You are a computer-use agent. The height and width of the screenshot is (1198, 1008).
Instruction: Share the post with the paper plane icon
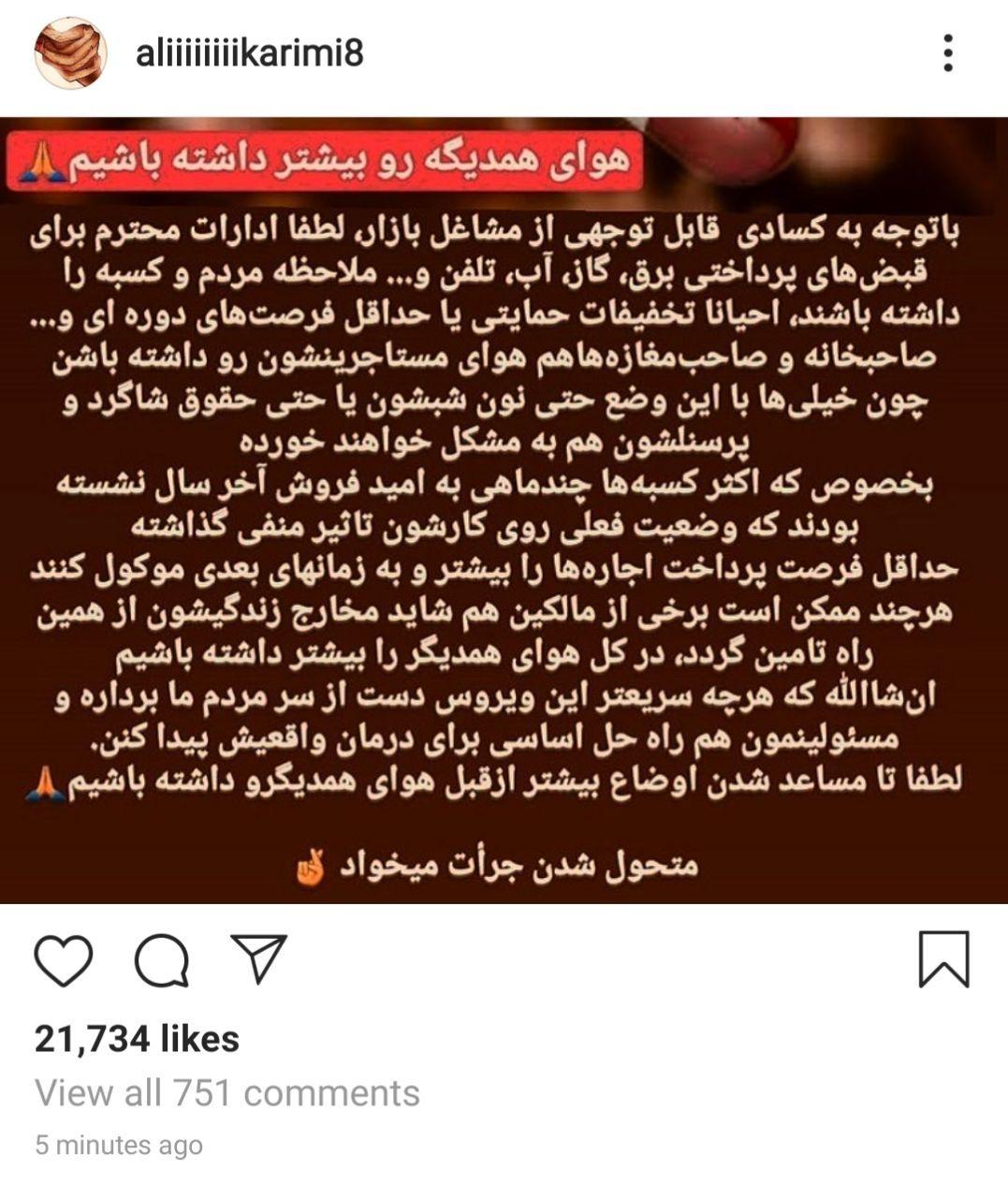point(257,957)
